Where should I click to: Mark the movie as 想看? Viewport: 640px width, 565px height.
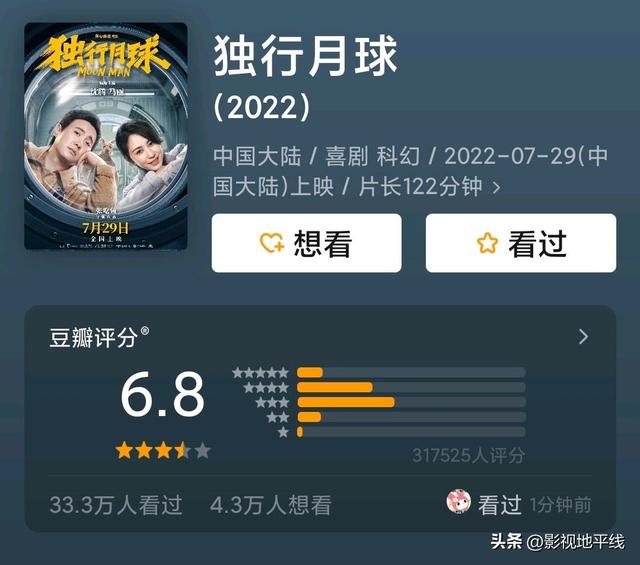coord(306,243)
